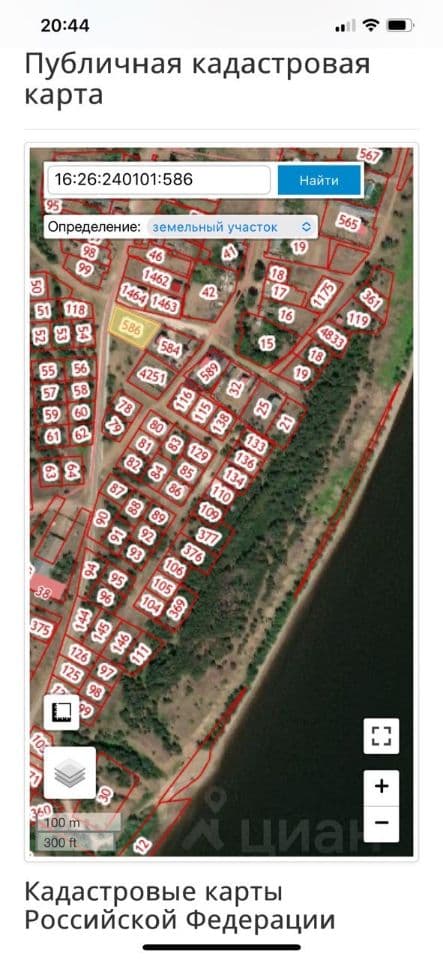Expand the map to fullscreen

tap(381, 735)
